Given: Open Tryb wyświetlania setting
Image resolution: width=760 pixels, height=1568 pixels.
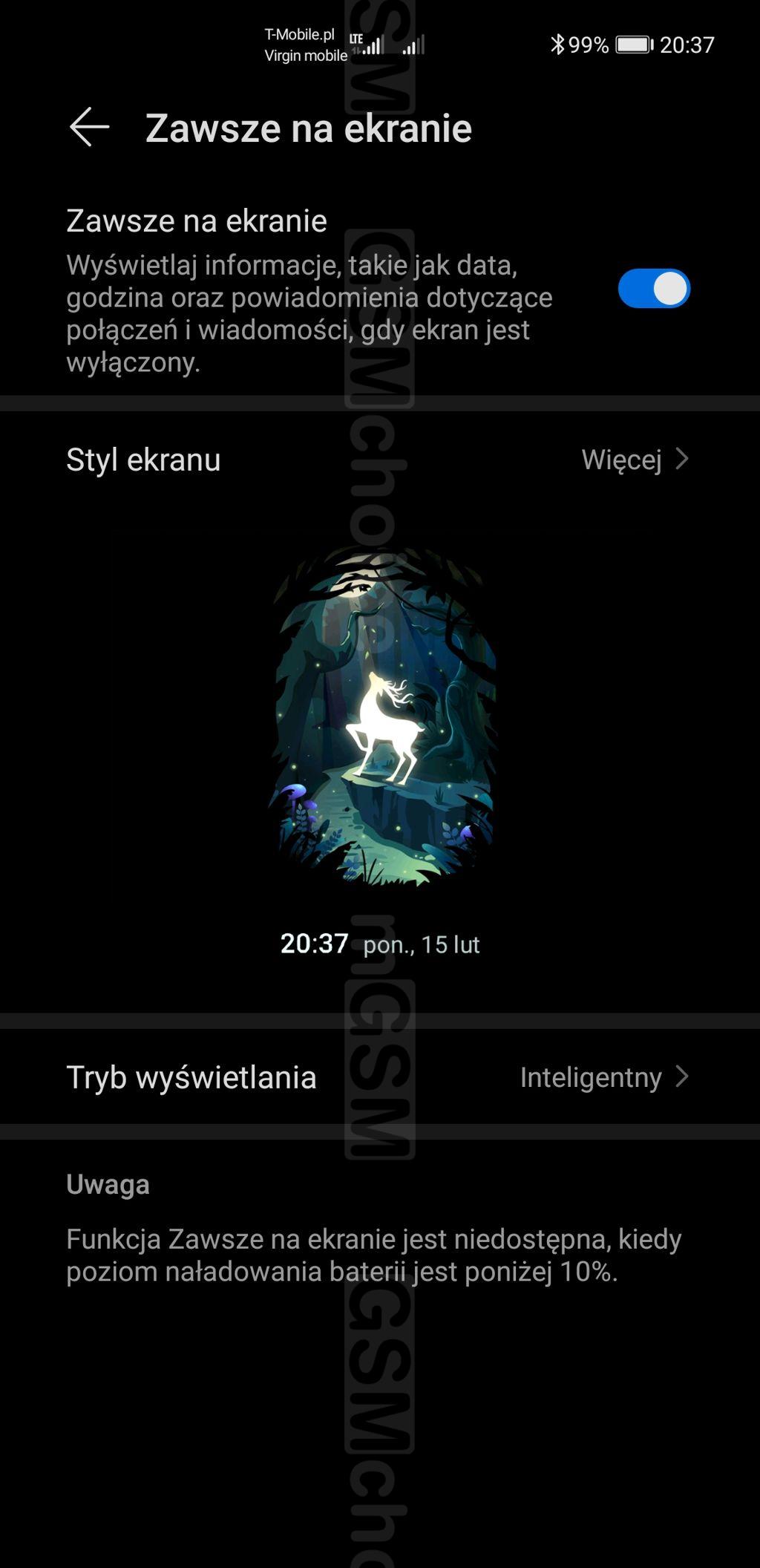Looking at the screenshot, I should (x=379, y=1077).
